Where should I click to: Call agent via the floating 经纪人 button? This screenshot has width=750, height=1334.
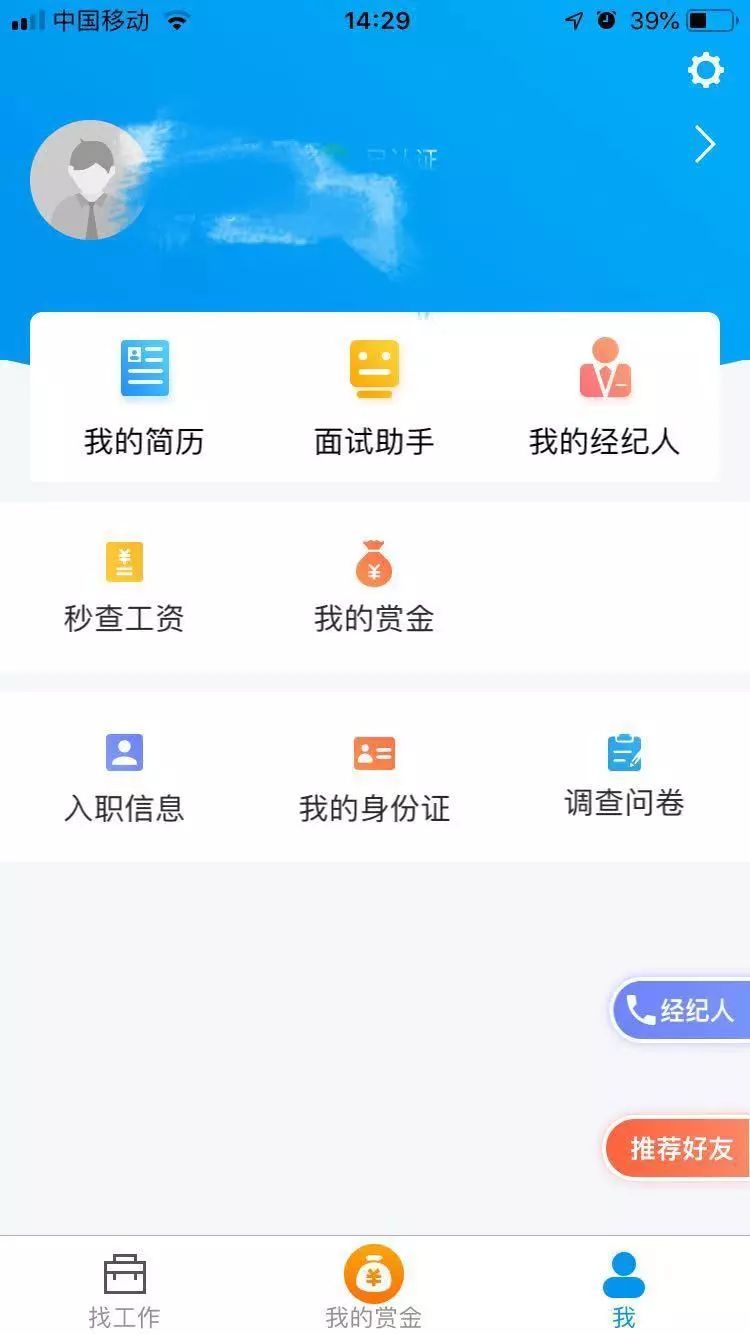(682, 1010)
